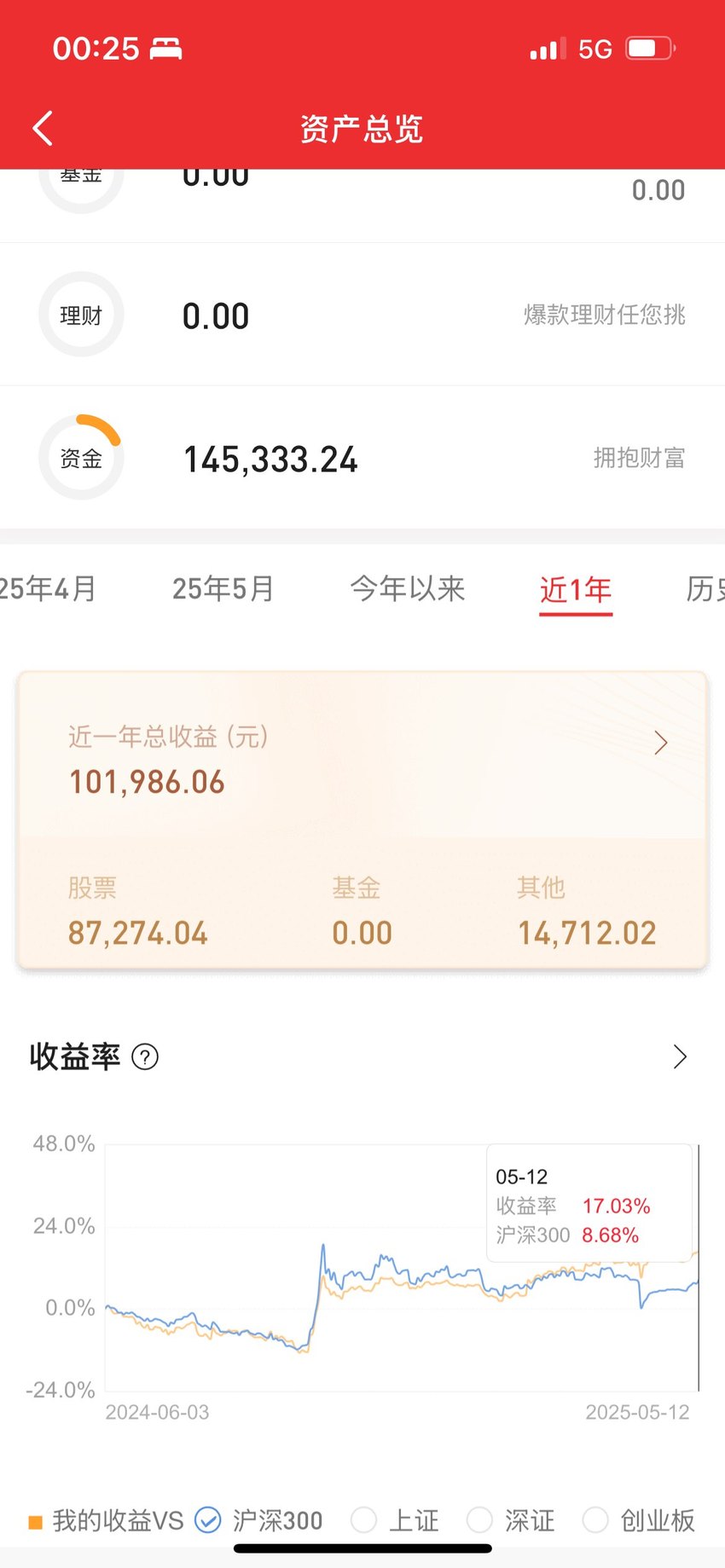The height and width of the screenshot is (1568, 725).
Task: Select 沪深300 as comparison index
Action: point(259,1519)
